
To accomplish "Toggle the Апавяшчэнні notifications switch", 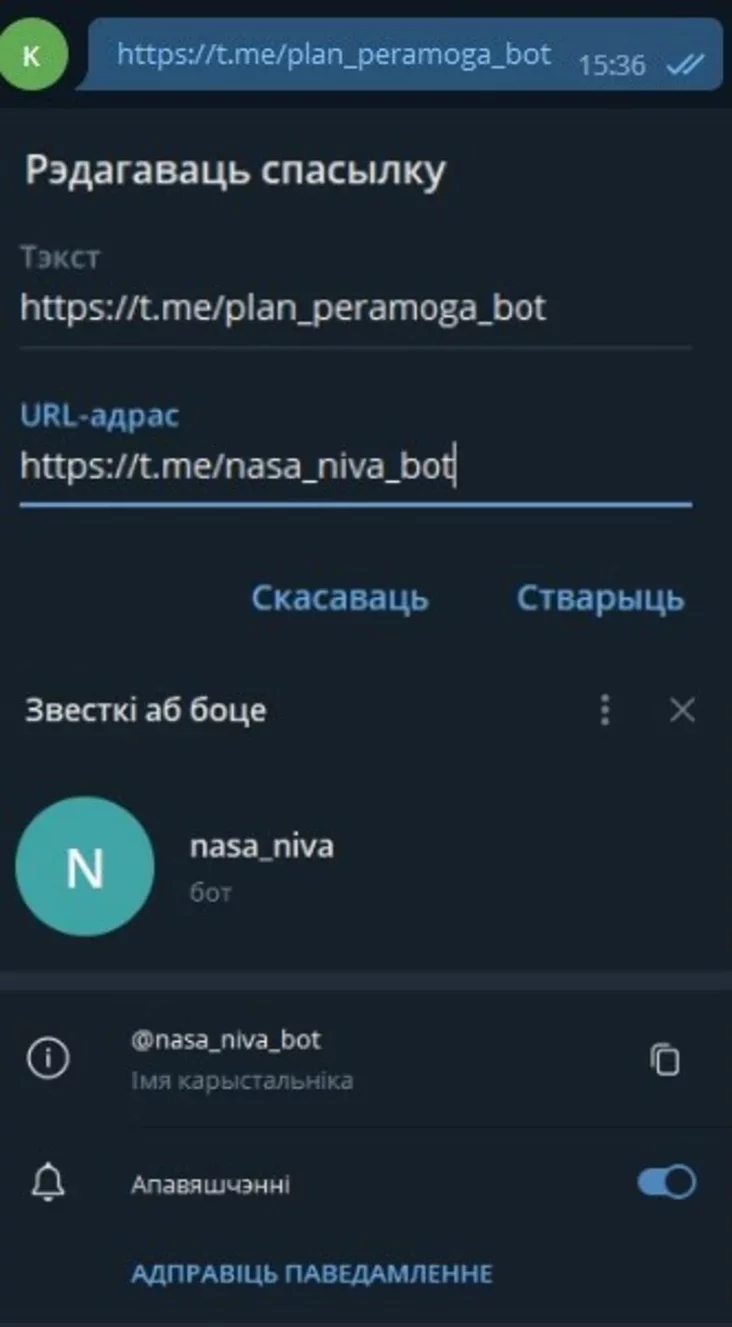I will [x=666, y=1183].
